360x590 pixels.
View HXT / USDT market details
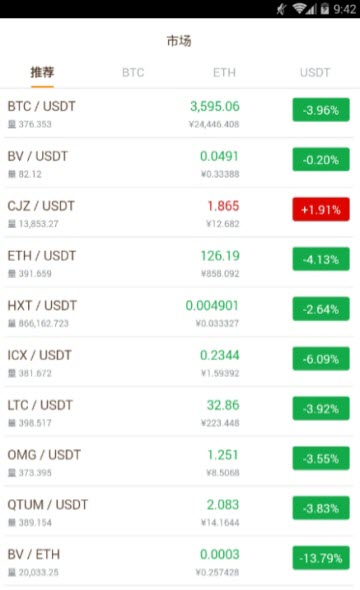[180, 312]
